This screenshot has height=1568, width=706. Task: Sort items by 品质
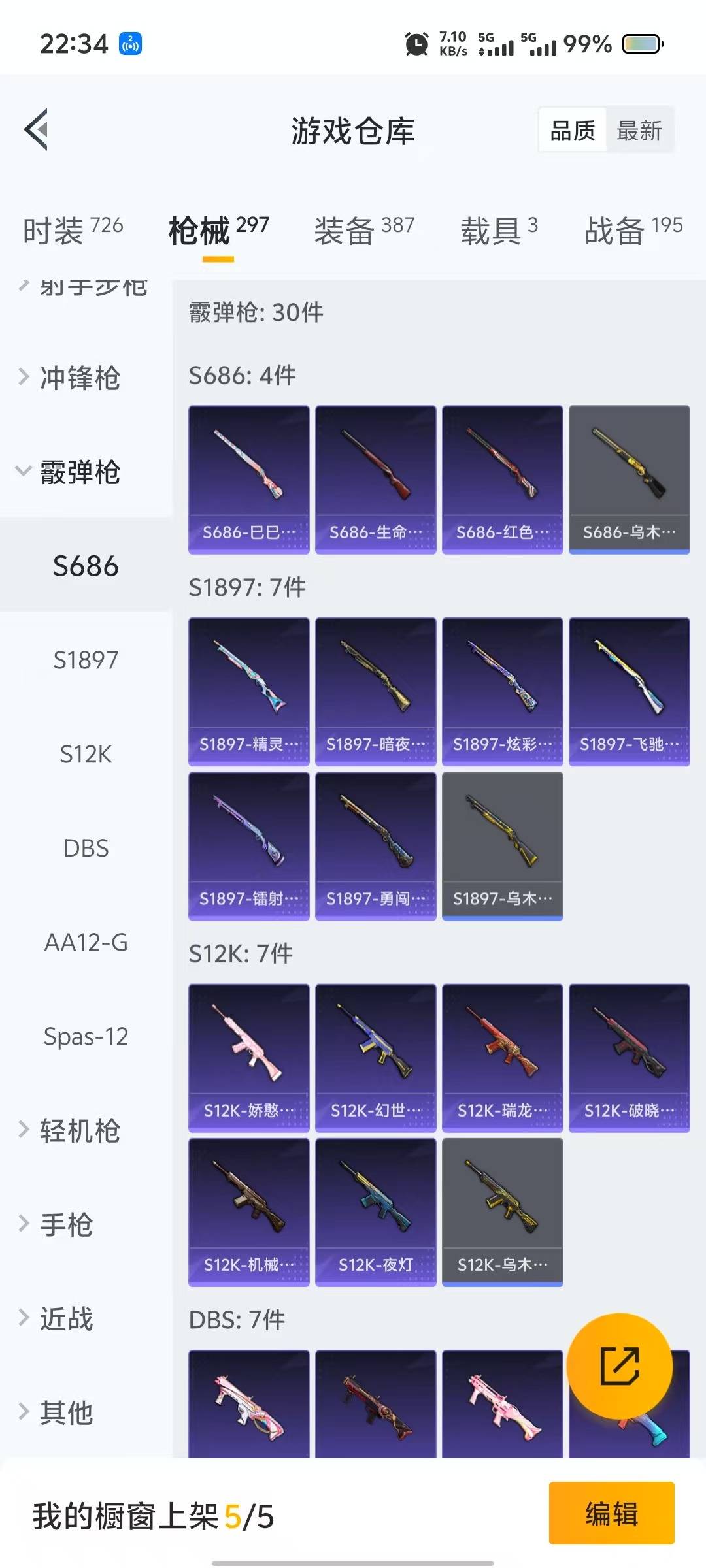pos(573,131)
